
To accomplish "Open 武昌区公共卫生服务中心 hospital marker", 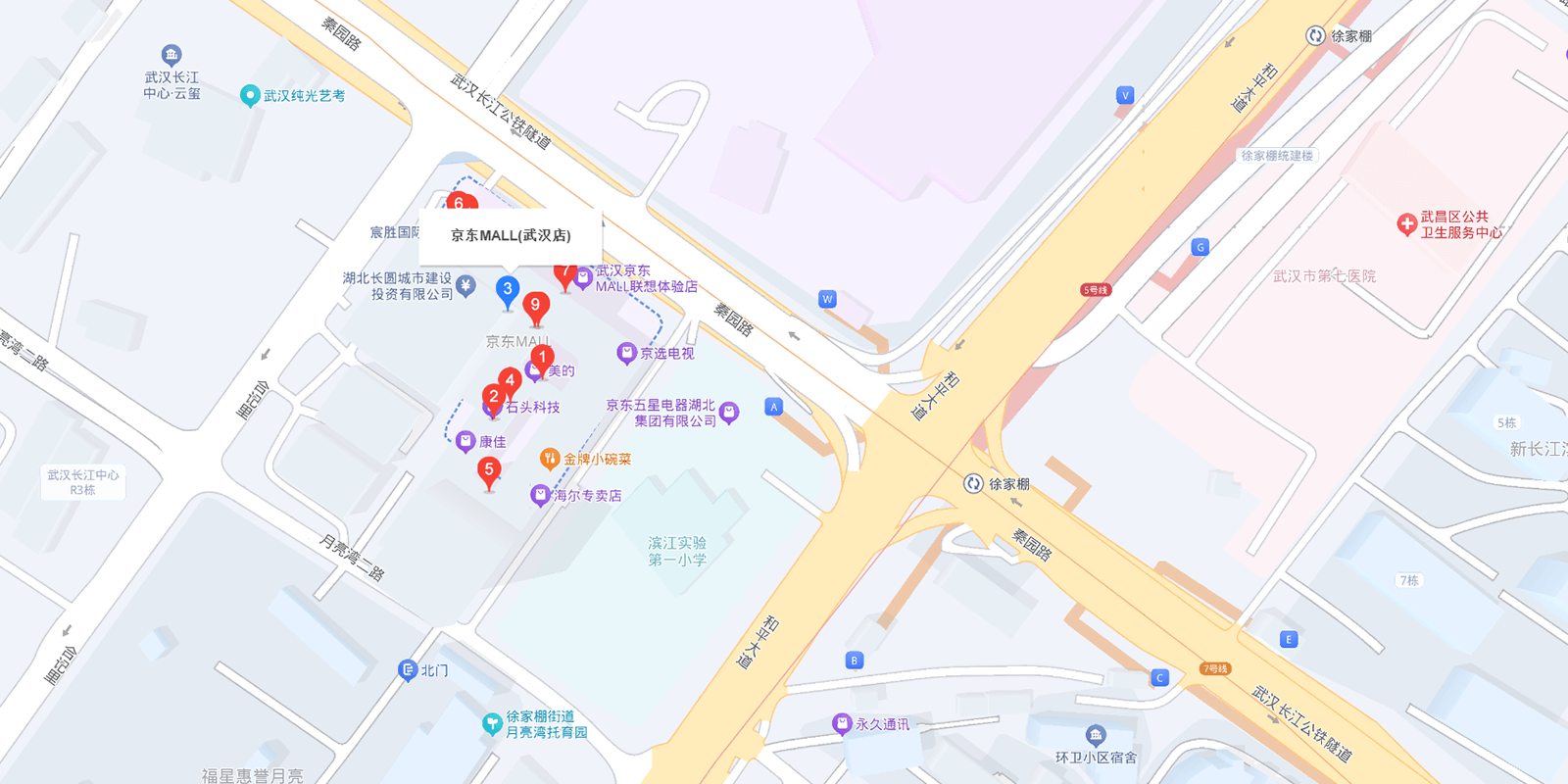I will click(x=1406, y=224).
